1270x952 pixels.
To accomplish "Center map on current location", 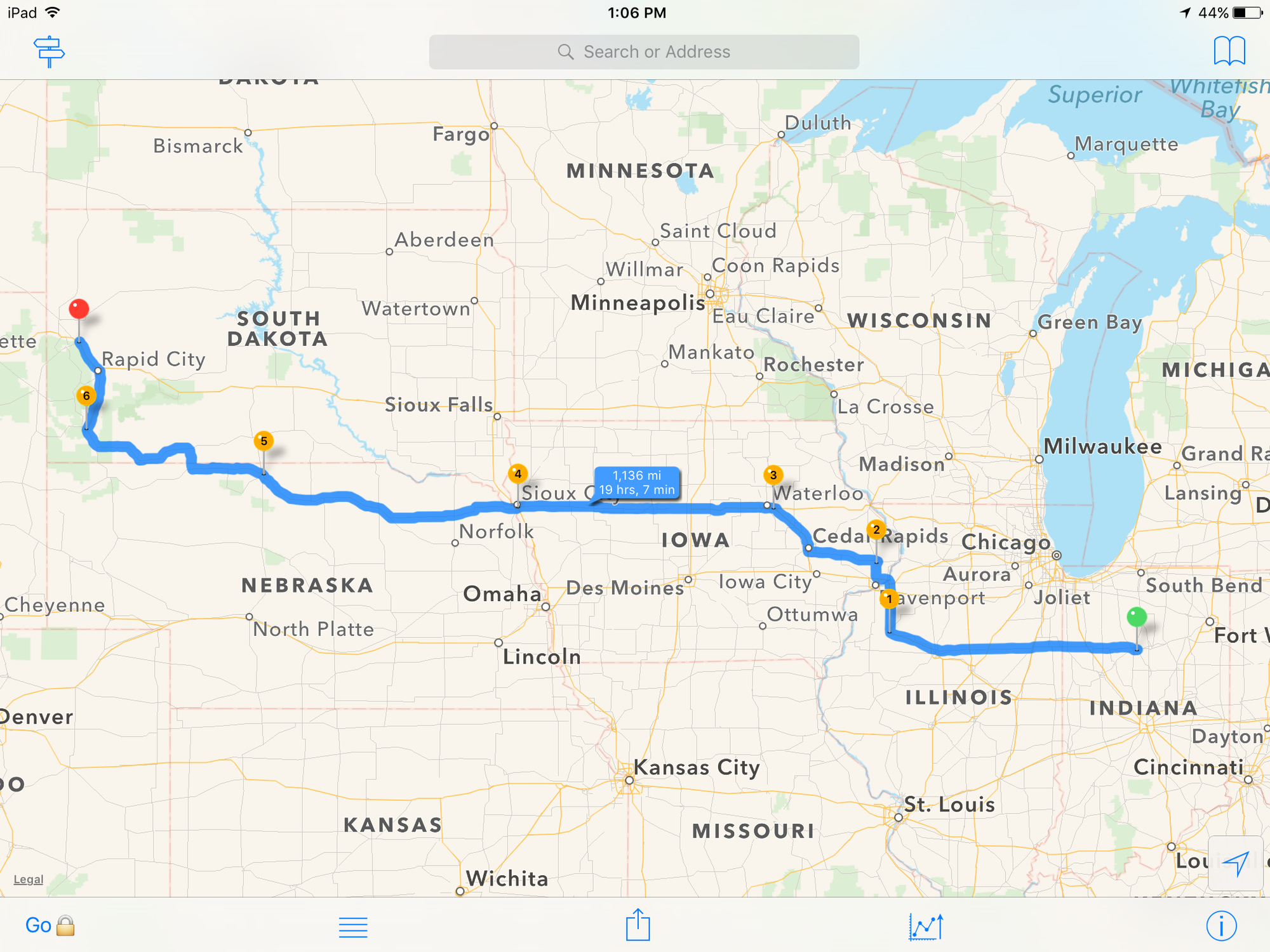I will (x=1236, y=863).
